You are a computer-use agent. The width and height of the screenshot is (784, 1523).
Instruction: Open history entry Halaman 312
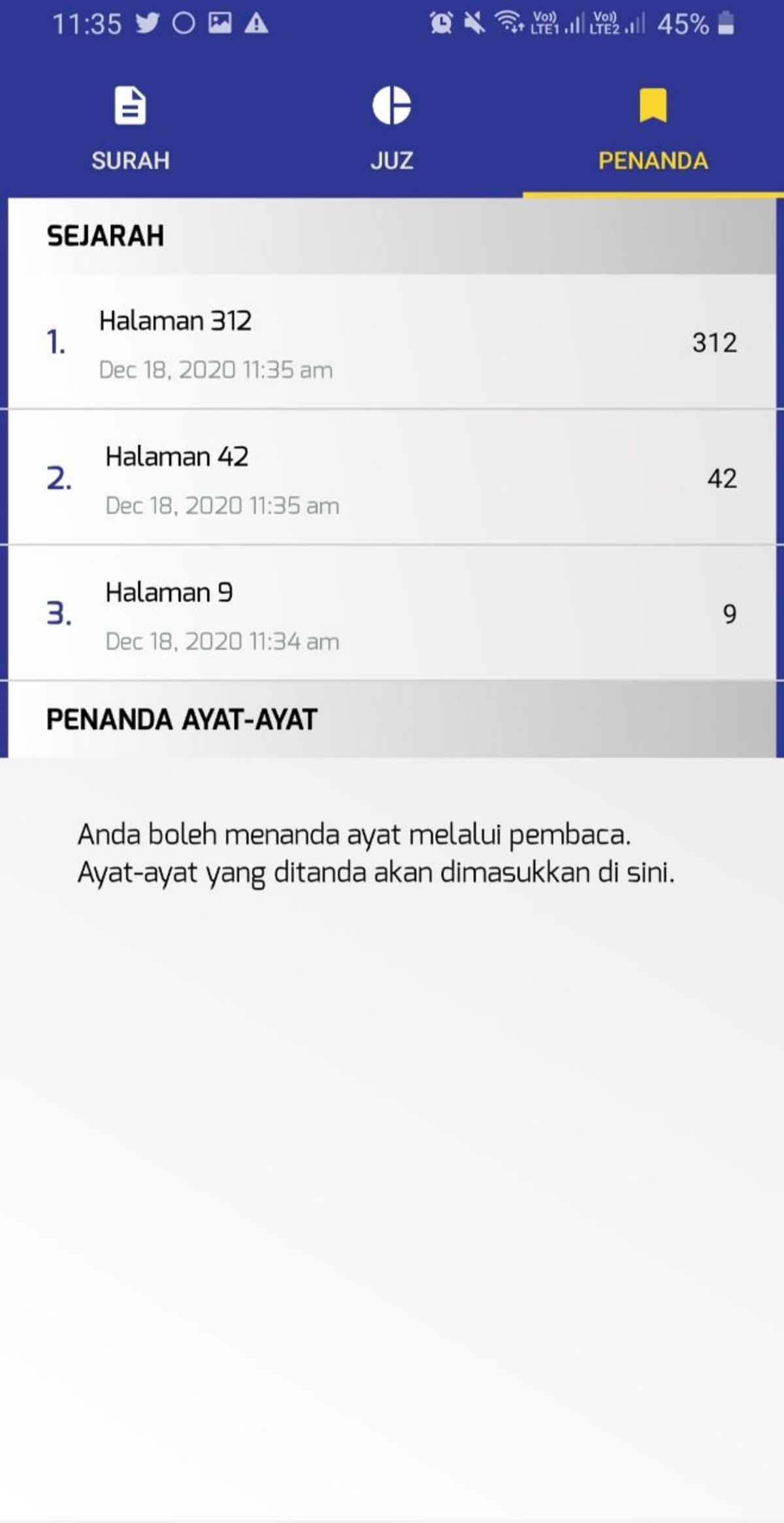coord(392,342)
